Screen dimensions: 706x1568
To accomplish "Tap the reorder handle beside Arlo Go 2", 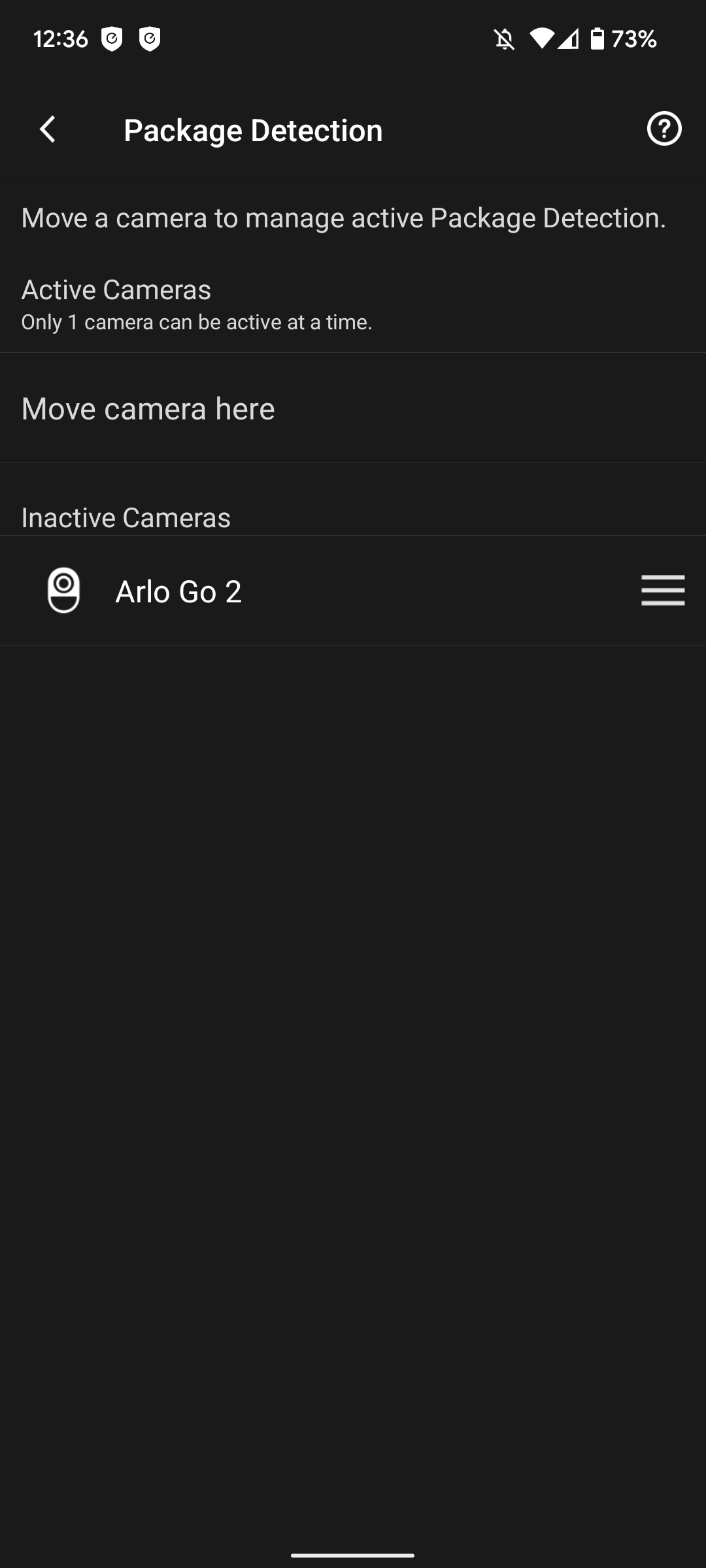I will pos(663,591).
